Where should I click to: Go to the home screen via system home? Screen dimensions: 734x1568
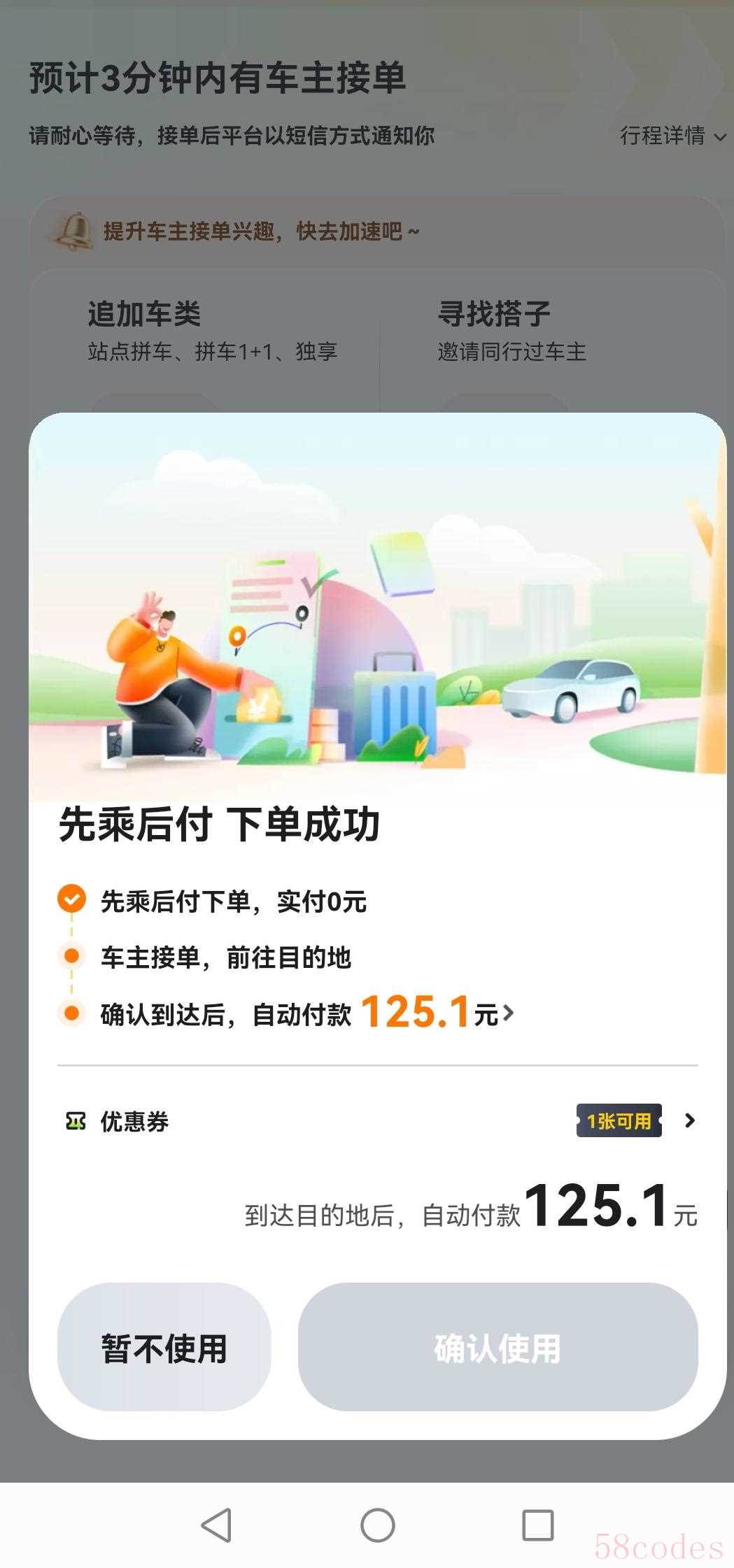(378, 1525)
